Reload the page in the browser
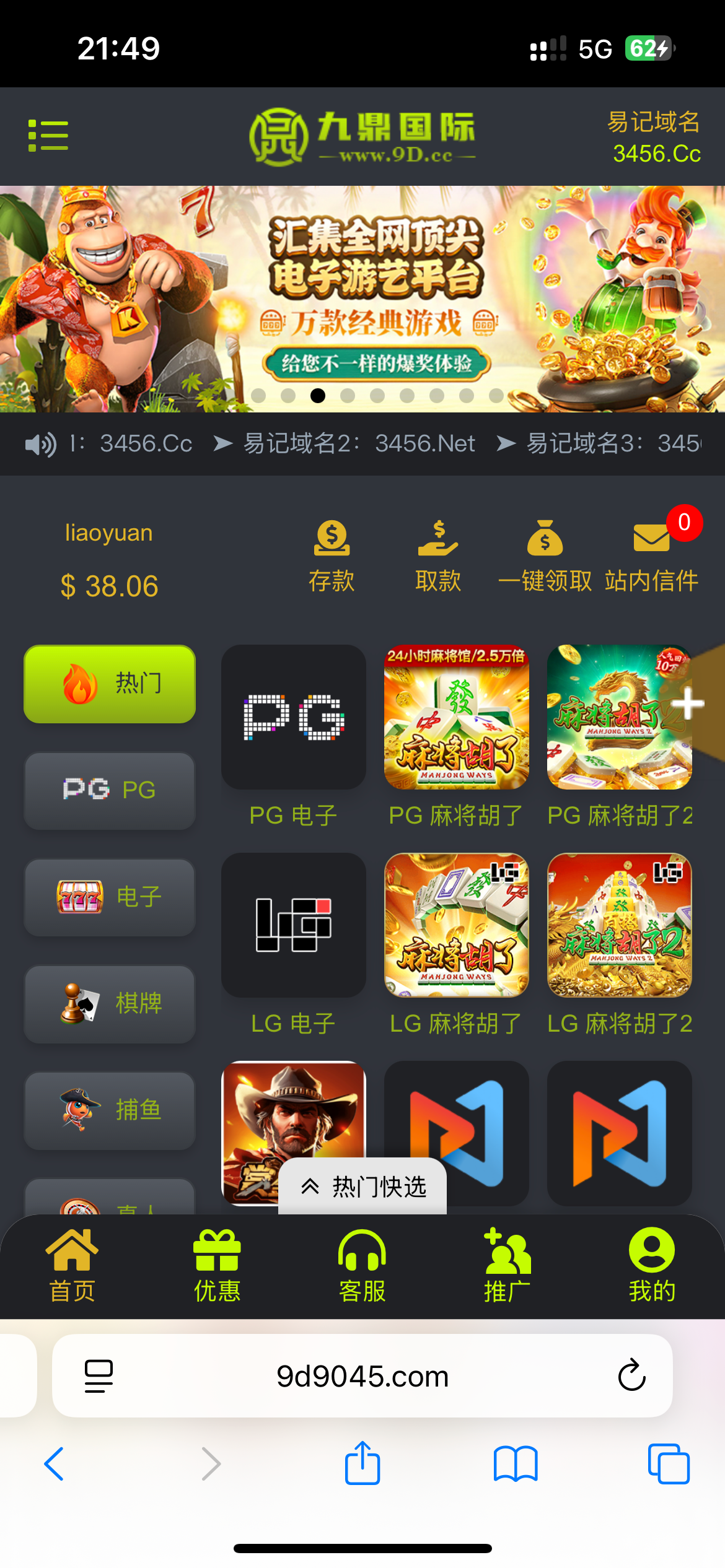Viewport: 725px width, 1568px height. pyautogui.click(x=631, y=1376)
